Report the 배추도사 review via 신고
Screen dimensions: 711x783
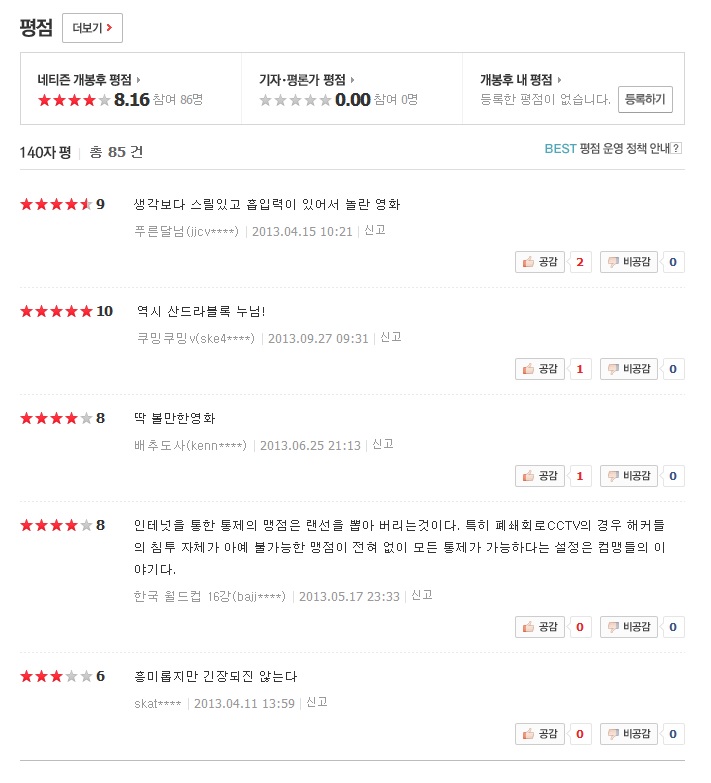coord(383,444)
